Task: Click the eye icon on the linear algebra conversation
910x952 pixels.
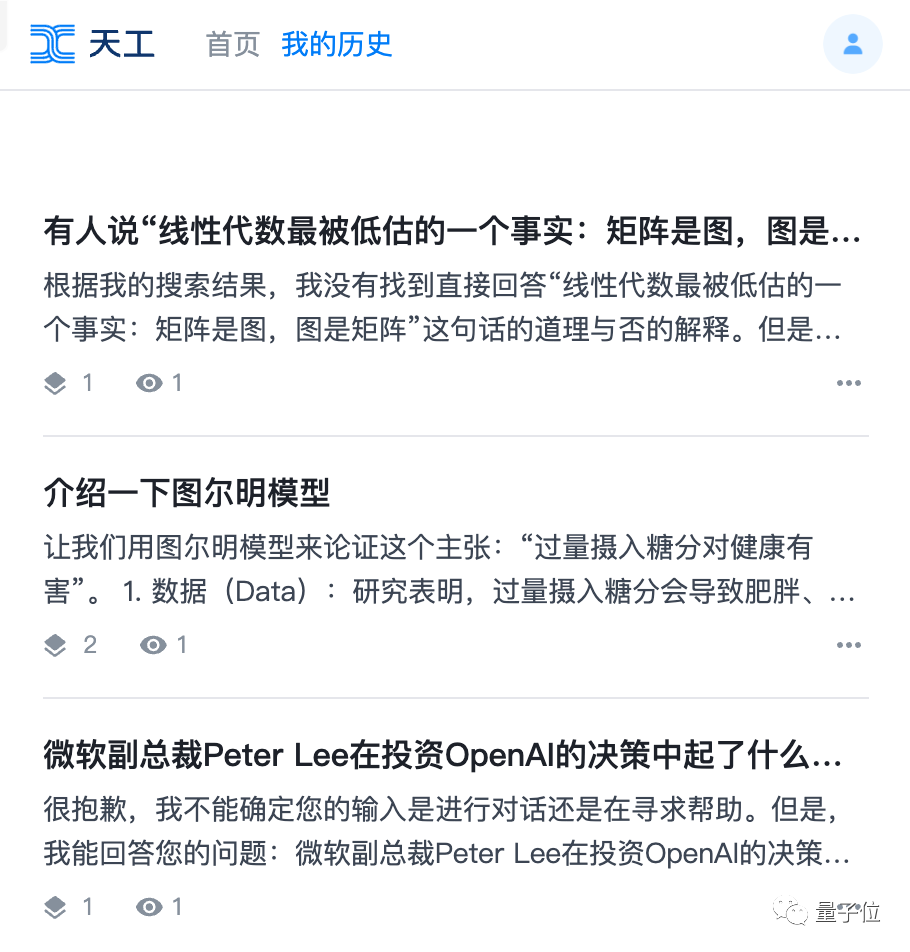Action: tap(150, 382)
